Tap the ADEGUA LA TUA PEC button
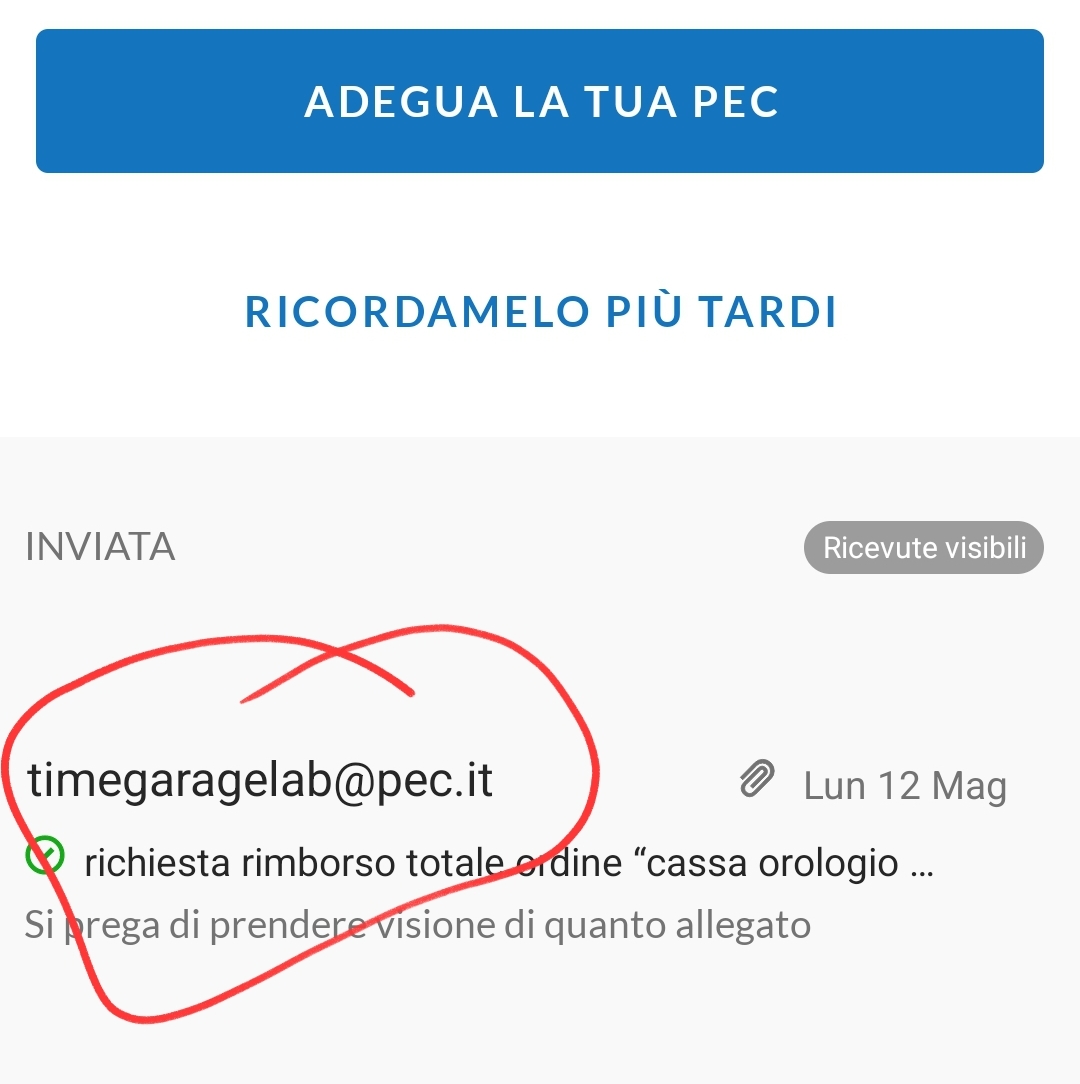The height and width of the screenshot is (1084, 1080). tap(540, 101)
